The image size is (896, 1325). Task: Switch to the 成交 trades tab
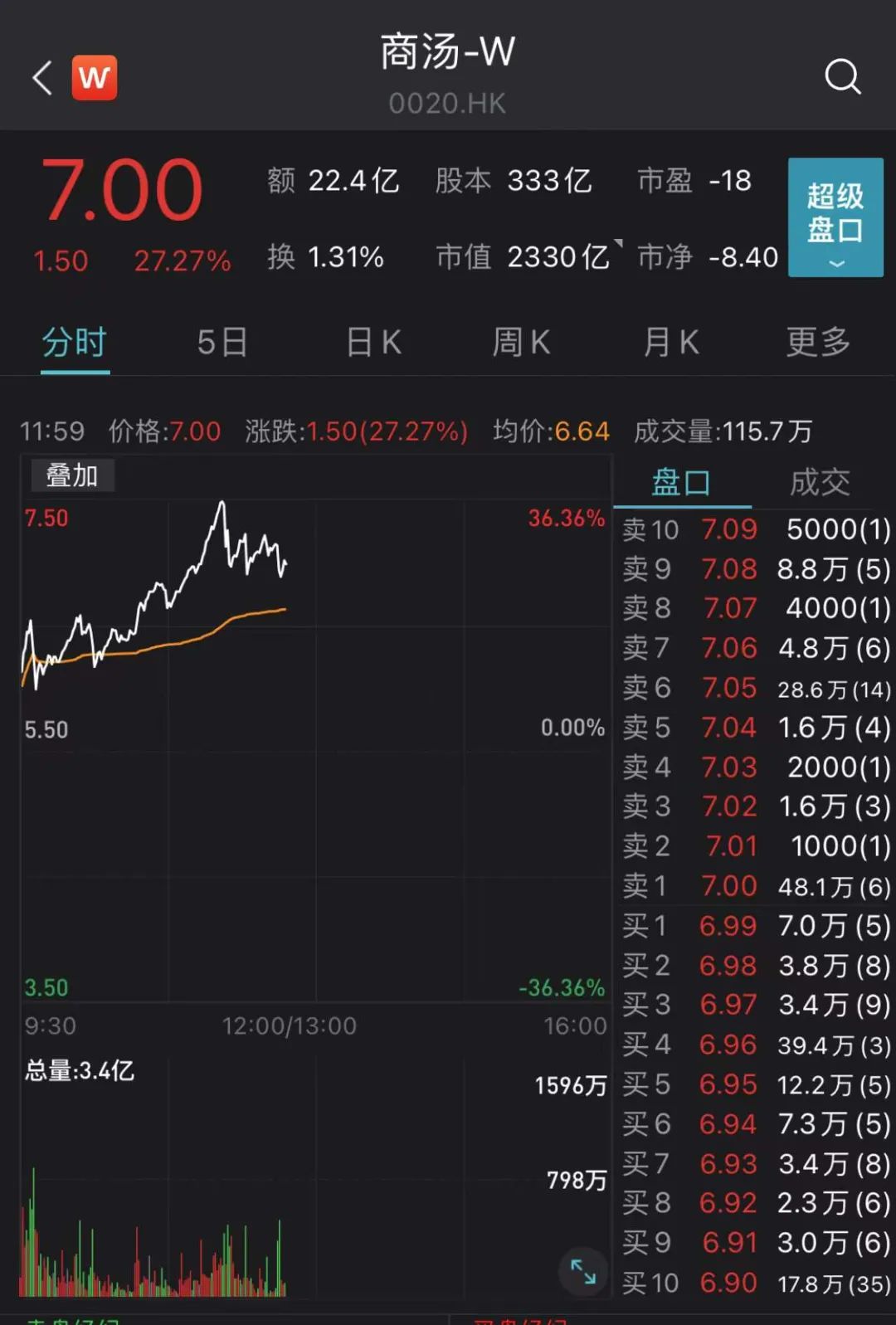[820, 482]
